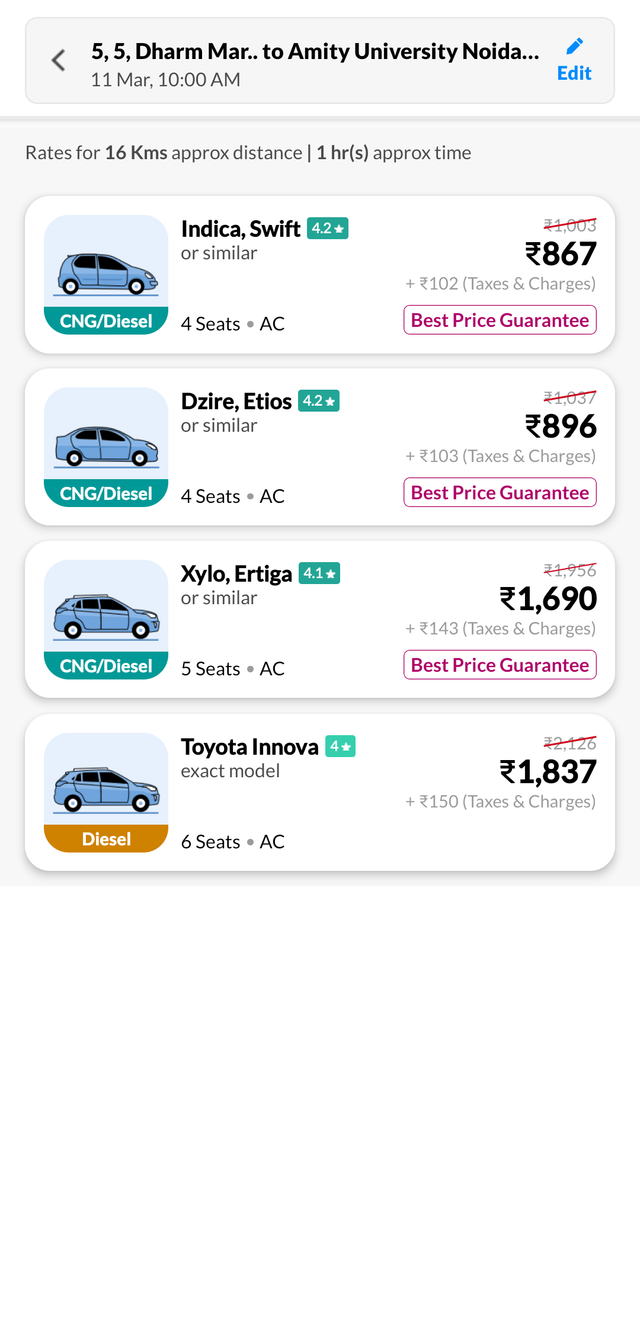This screenshot has width=640, height=1337.
Task: Open the Toyota Innova cab option
Action: point(320,792)
